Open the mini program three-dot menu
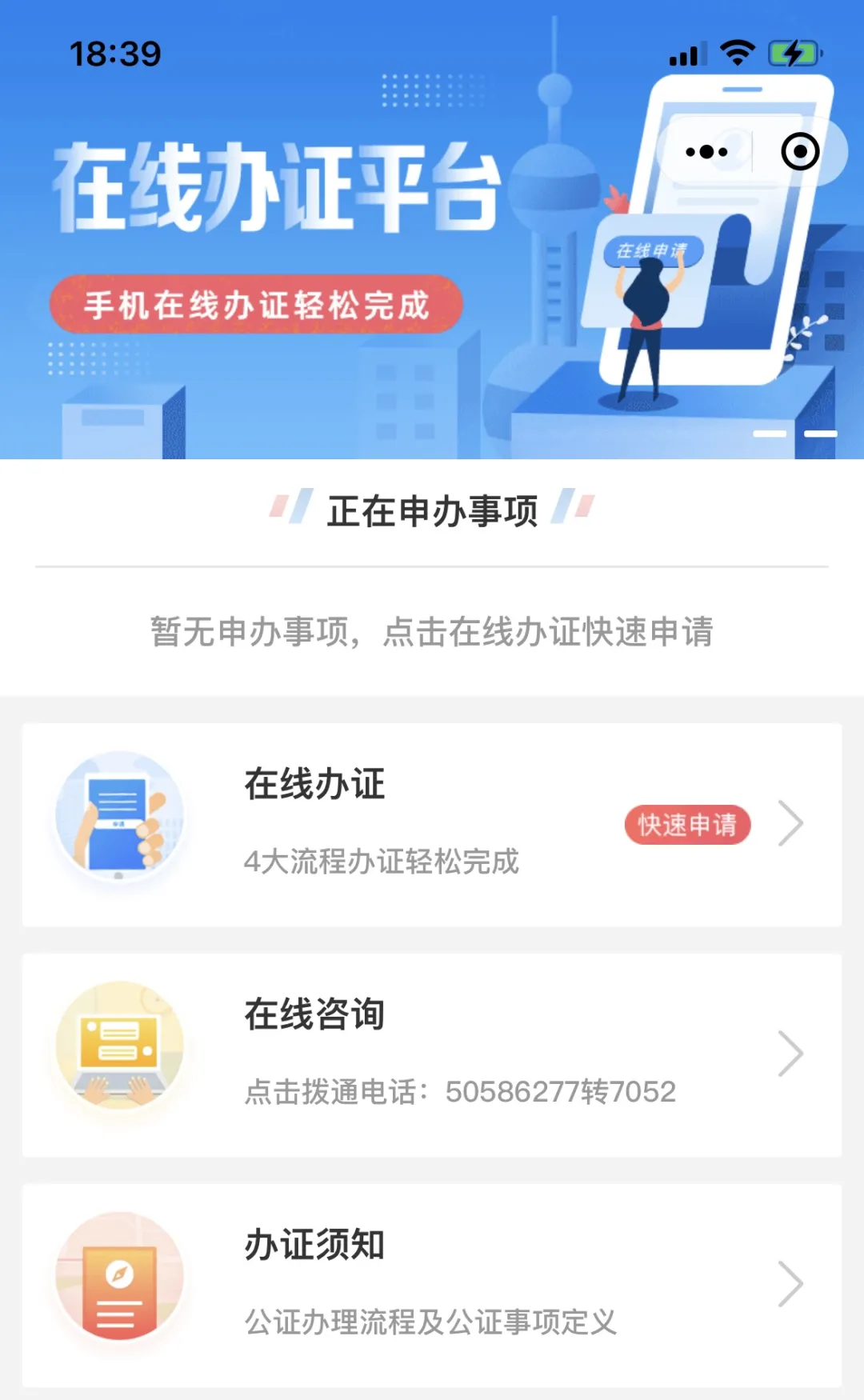The height and width of the screenshot is (1400, 864). click(x=706, y=152)
